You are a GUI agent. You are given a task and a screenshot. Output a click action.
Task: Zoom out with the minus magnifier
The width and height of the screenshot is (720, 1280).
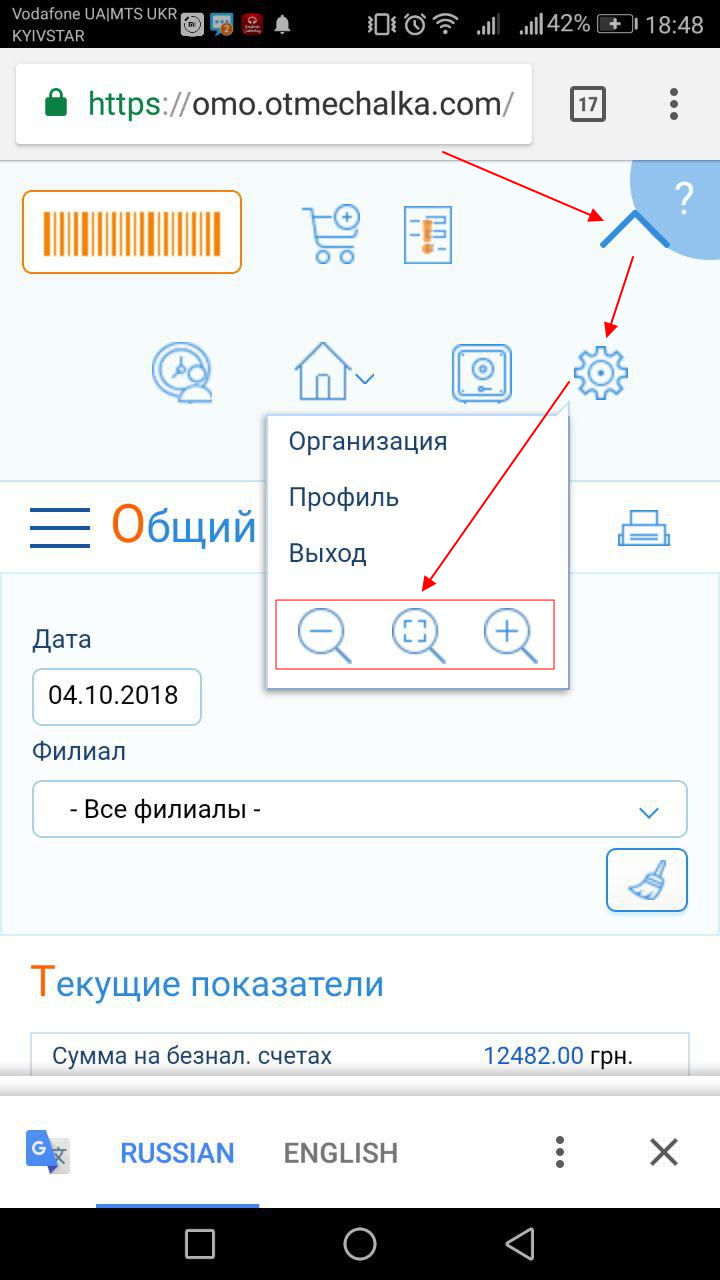(x=324, y=636)
